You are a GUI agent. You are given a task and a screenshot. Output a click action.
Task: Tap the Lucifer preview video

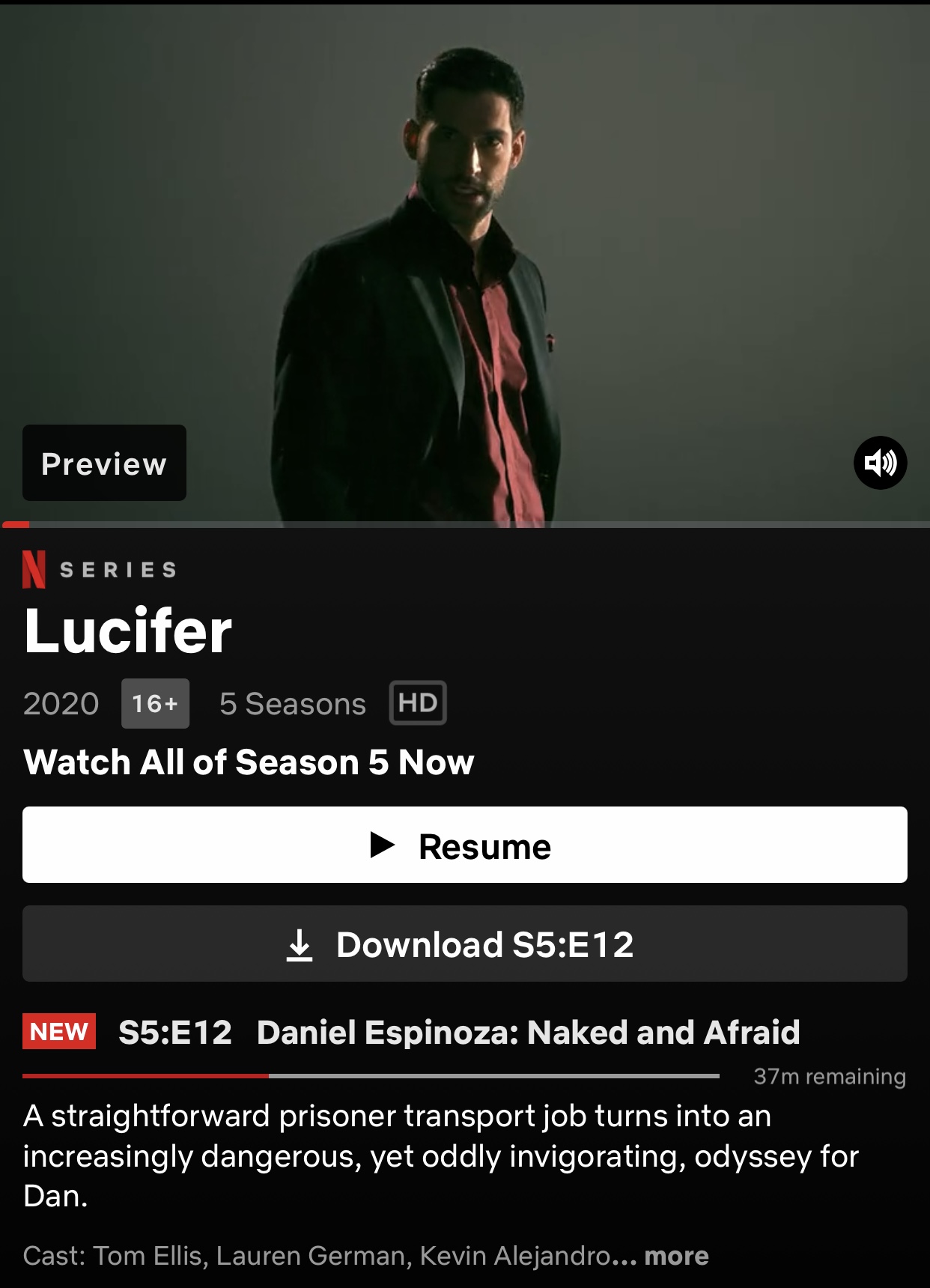[x=465, y=264]
